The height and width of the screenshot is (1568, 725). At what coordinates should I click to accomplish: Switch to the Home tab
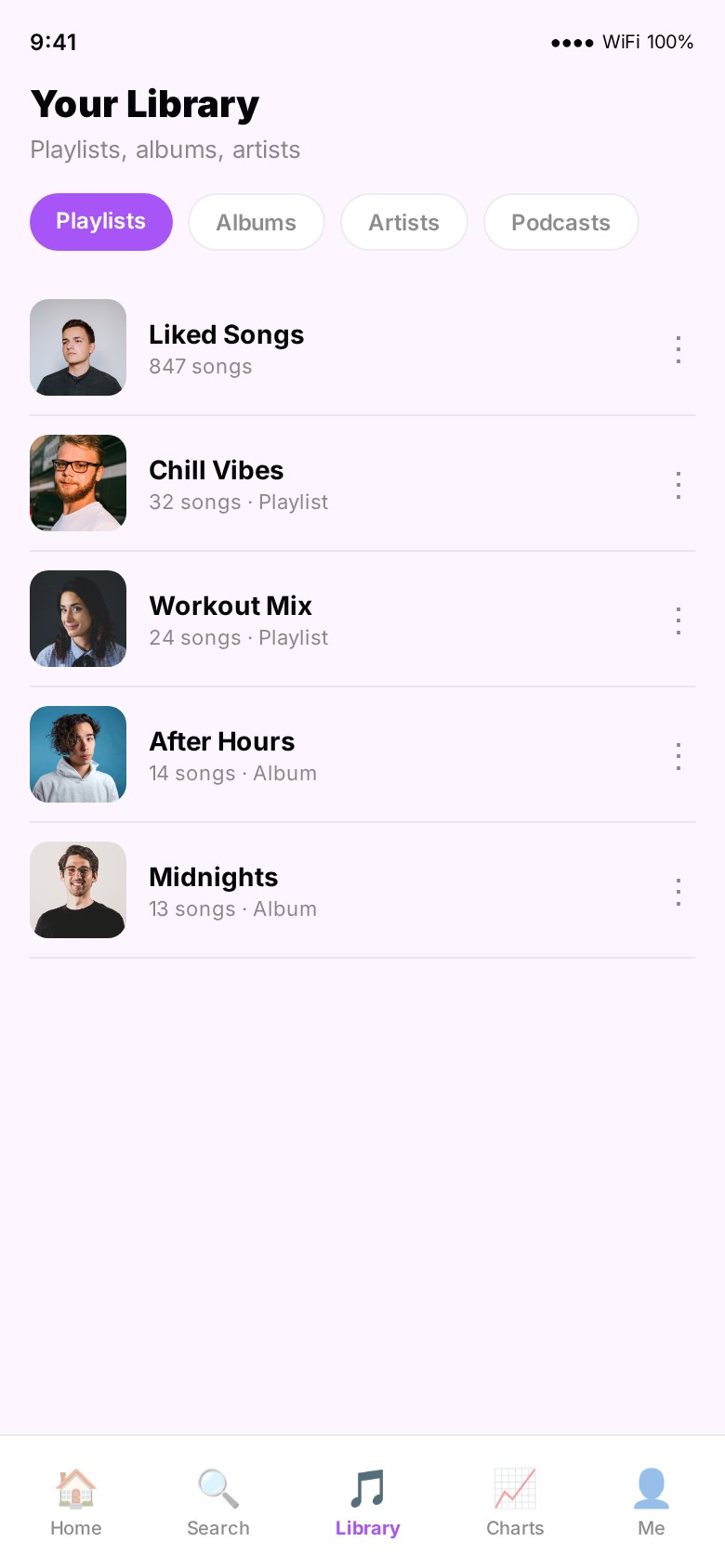tap(75, 1500)
